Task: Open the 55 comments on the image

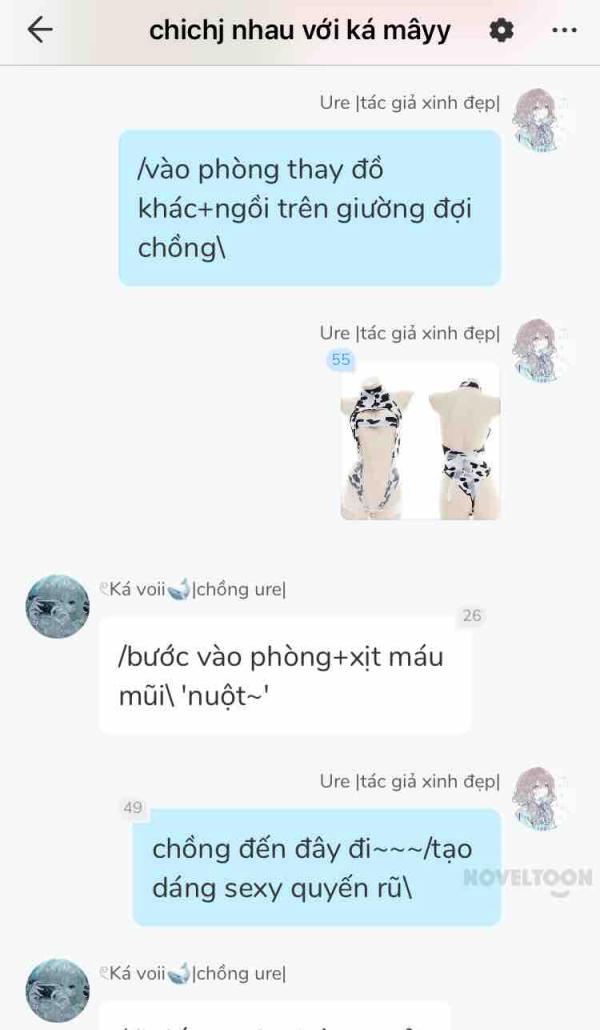Action: pyautogui.click(x=341, y=360)
